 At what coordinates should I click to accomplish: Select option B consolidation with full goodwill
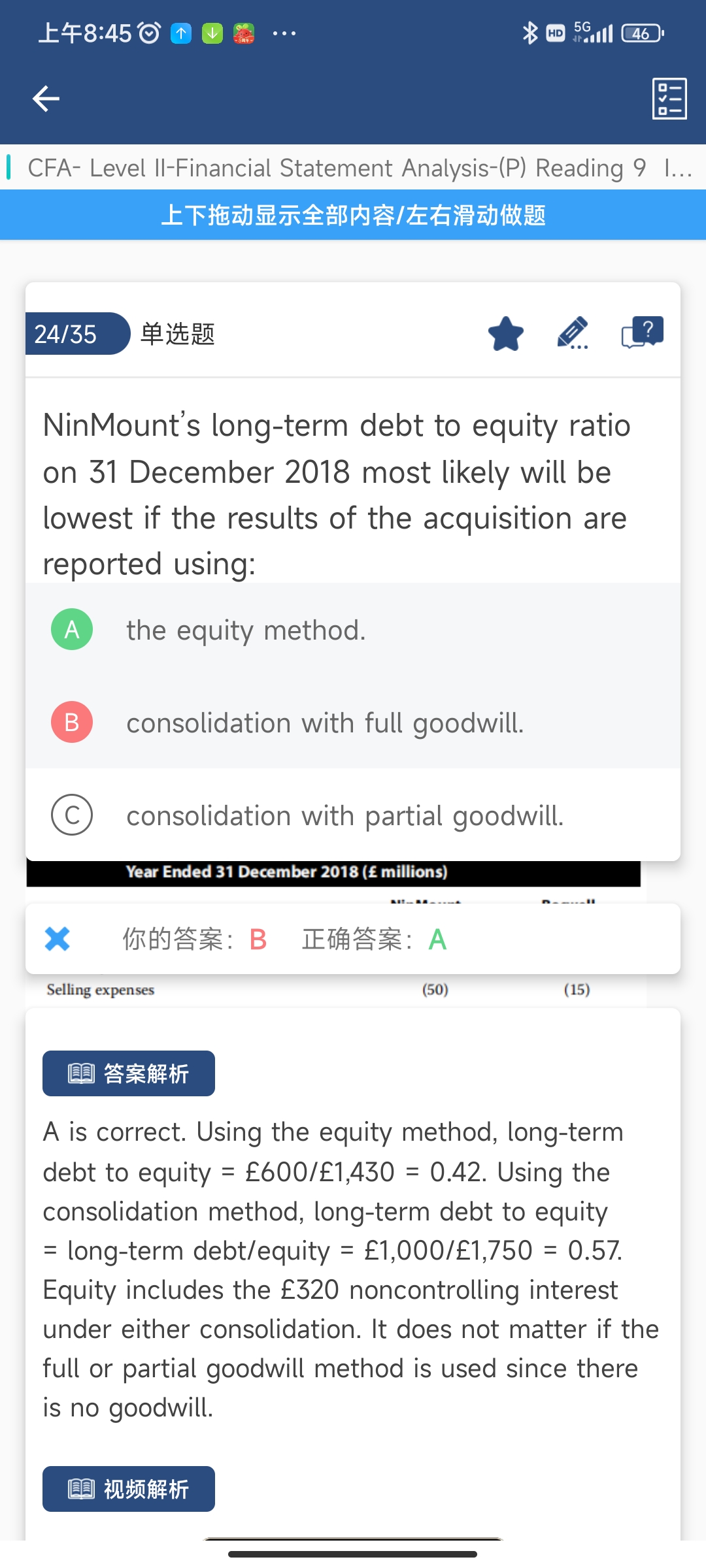click(353, 723)
